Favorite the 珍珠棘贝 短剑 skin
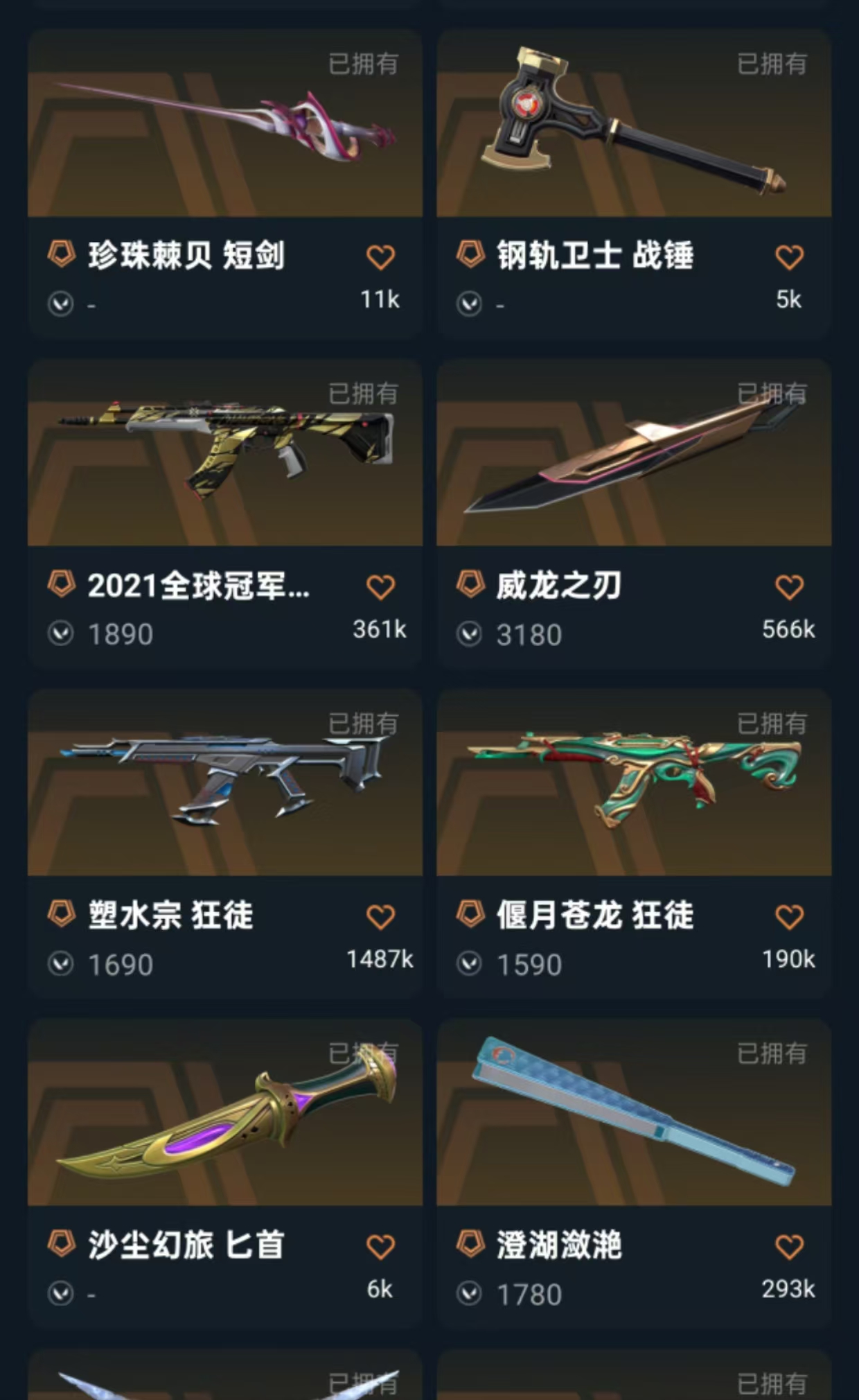The width and height of the screenshot is (859, 1400). click(x=380, y=257)
